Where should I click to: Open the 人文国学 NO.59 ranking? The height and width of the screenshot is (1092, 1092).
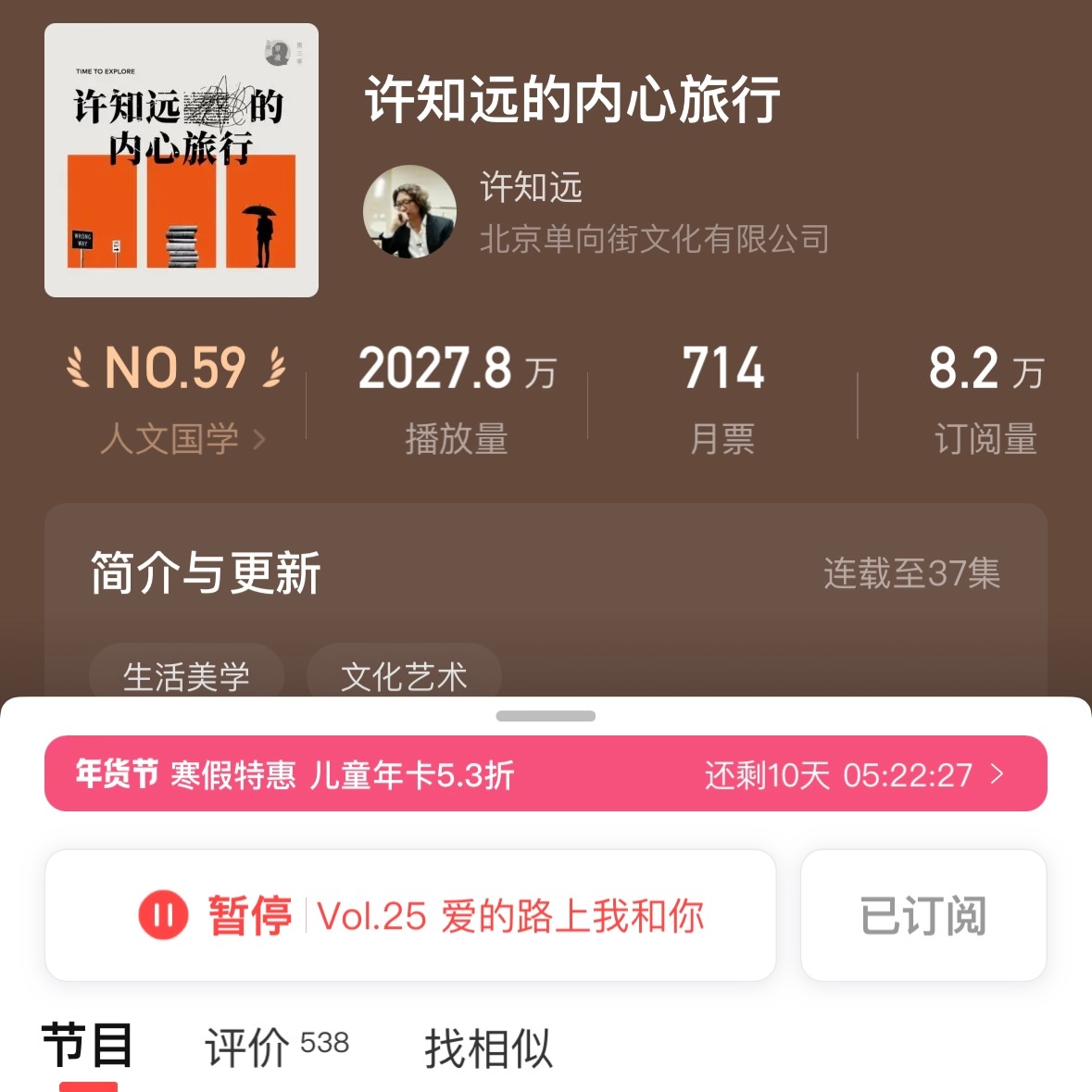pyautogui.click(x=178, y=400)
